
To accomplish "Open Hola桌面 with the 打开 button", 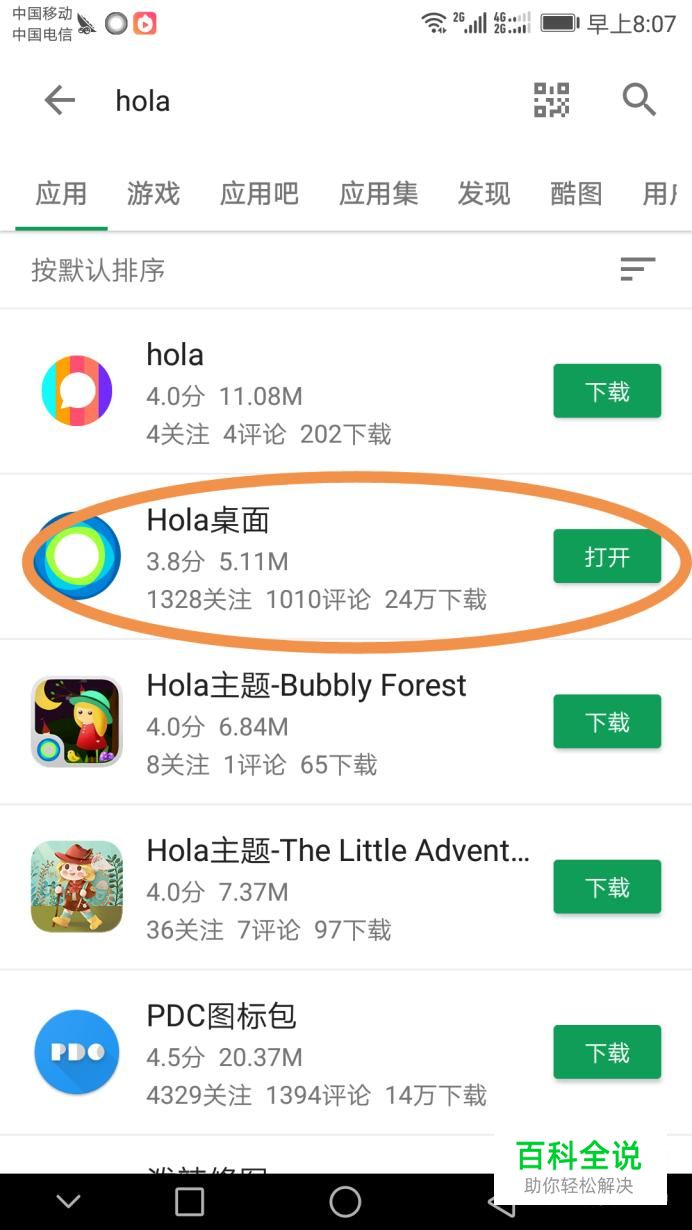I will coord(607,557).
